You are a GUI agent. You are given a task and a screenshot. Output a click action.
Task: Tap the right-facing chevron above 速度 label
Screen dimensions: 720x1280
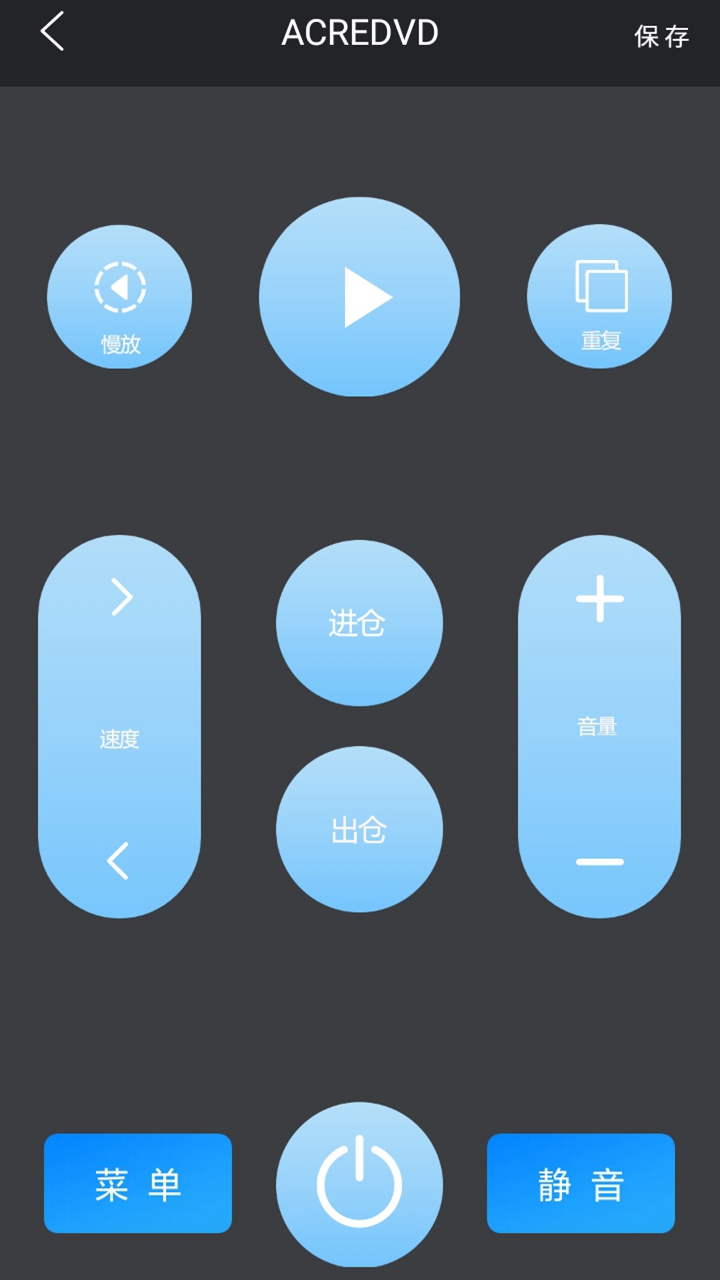pyautogui.click(x=120, y=597)
